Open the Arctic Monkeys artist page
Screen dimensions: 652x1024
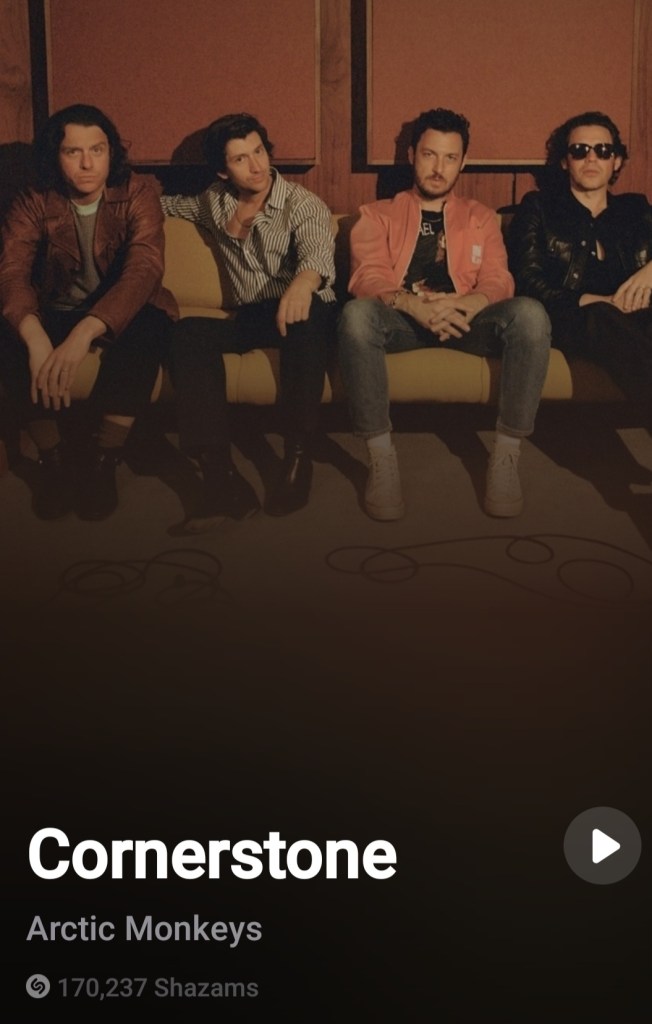pos(144,928)
